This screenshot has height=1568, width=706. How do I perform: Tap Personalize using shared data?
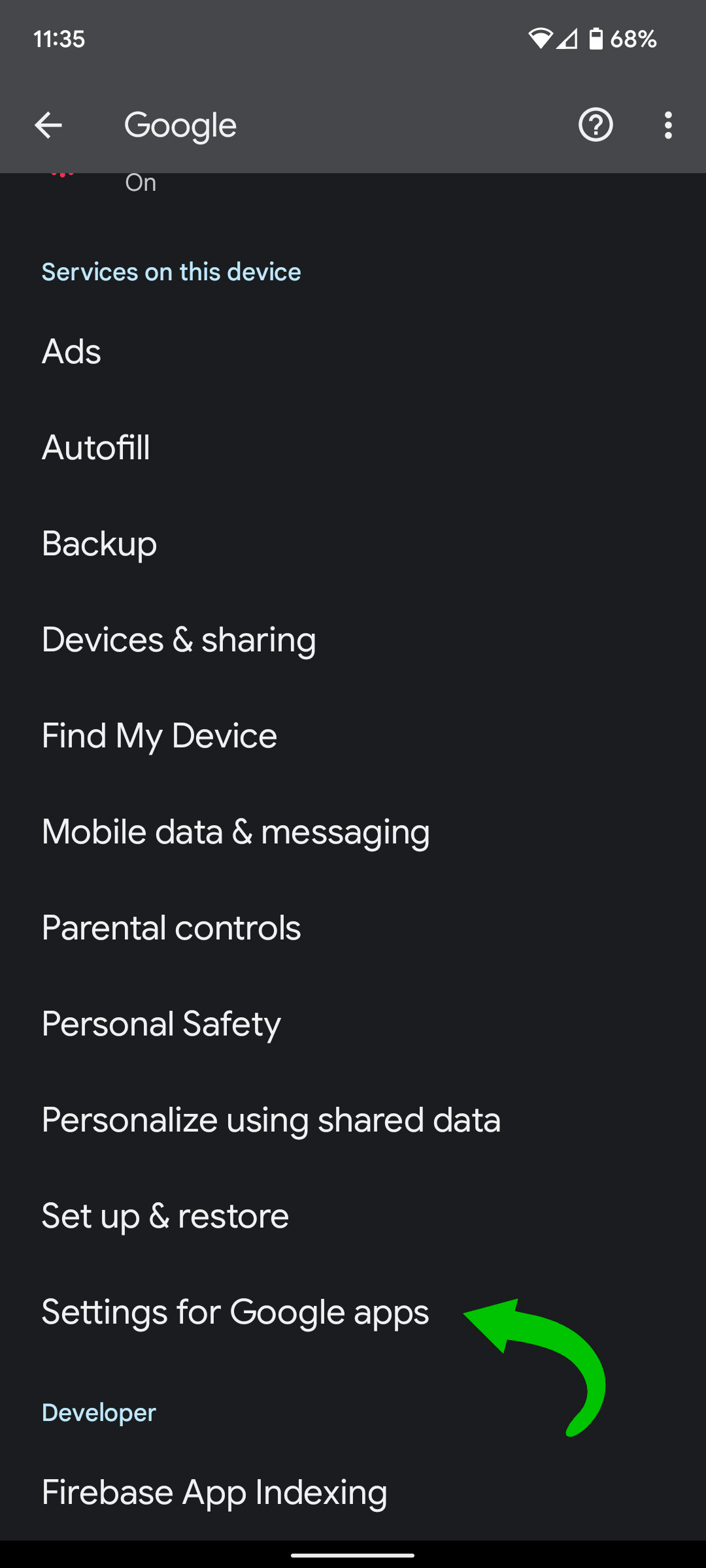(271, 1119)
